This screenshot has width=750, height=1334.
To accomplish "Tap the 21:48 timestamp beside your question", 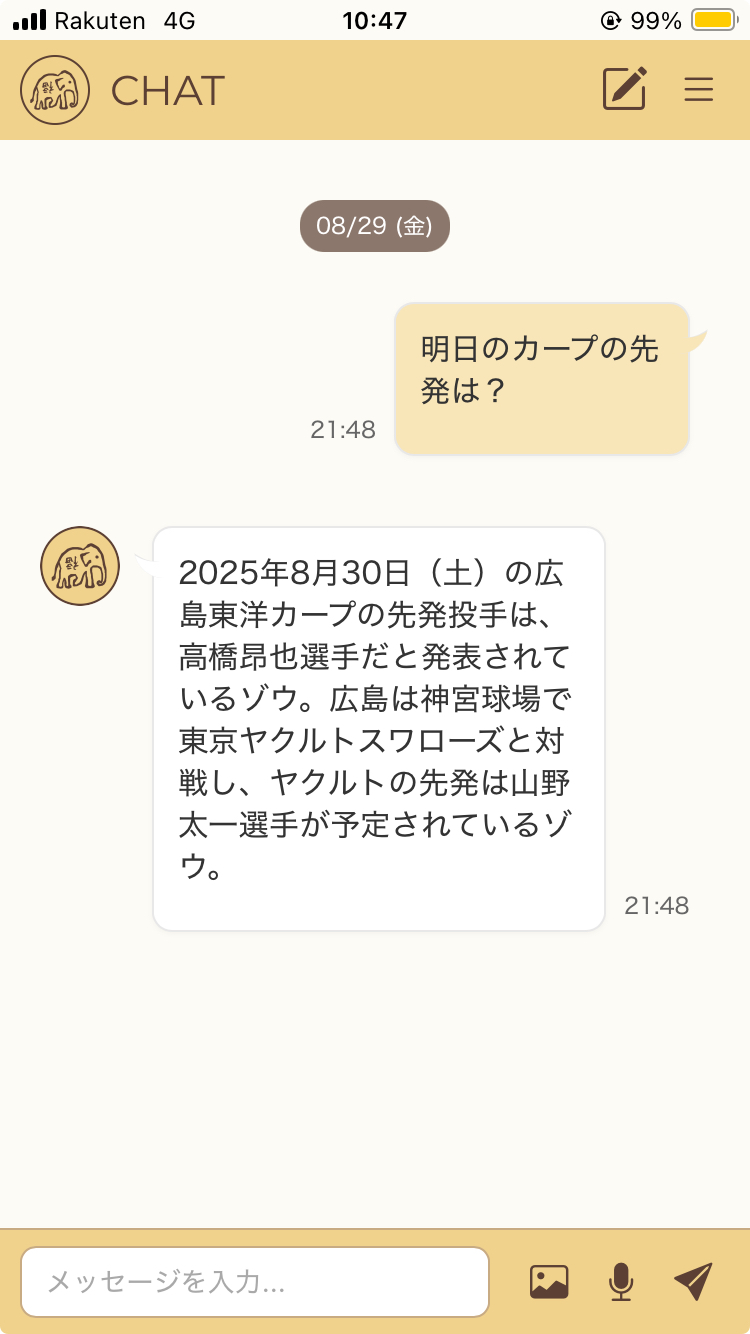I will click(343, 430).
